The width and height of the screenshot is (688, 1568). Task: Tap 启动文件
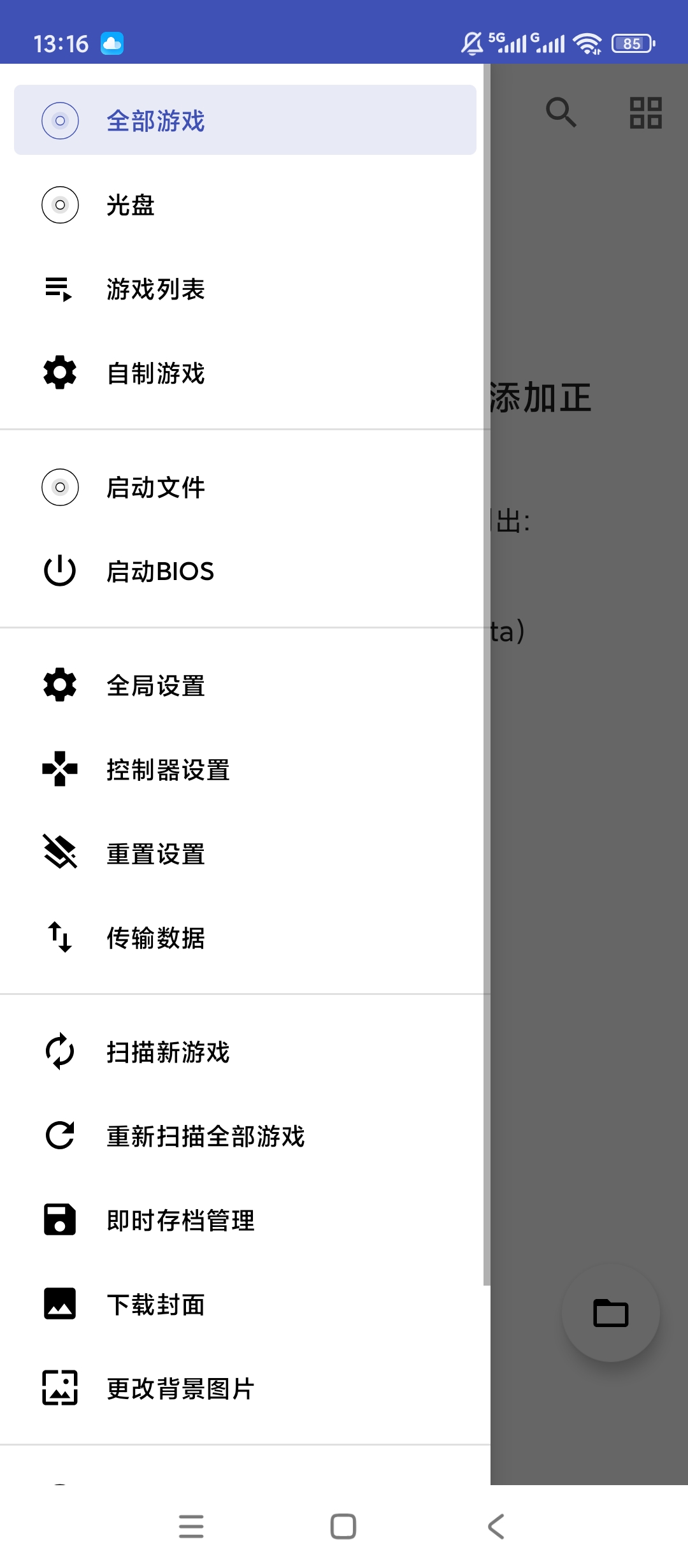(x=245, y=488)
